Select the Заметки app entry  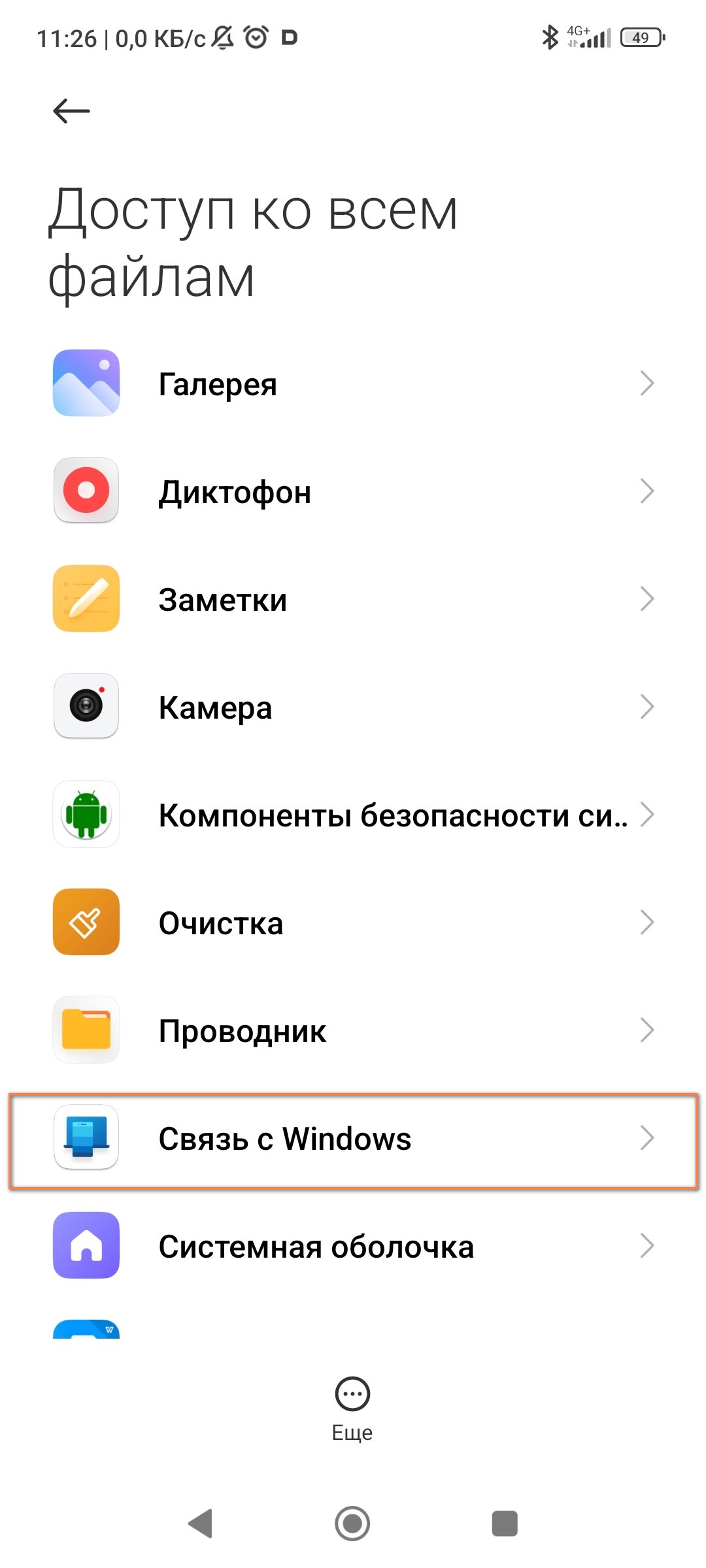tap(353, 599)
